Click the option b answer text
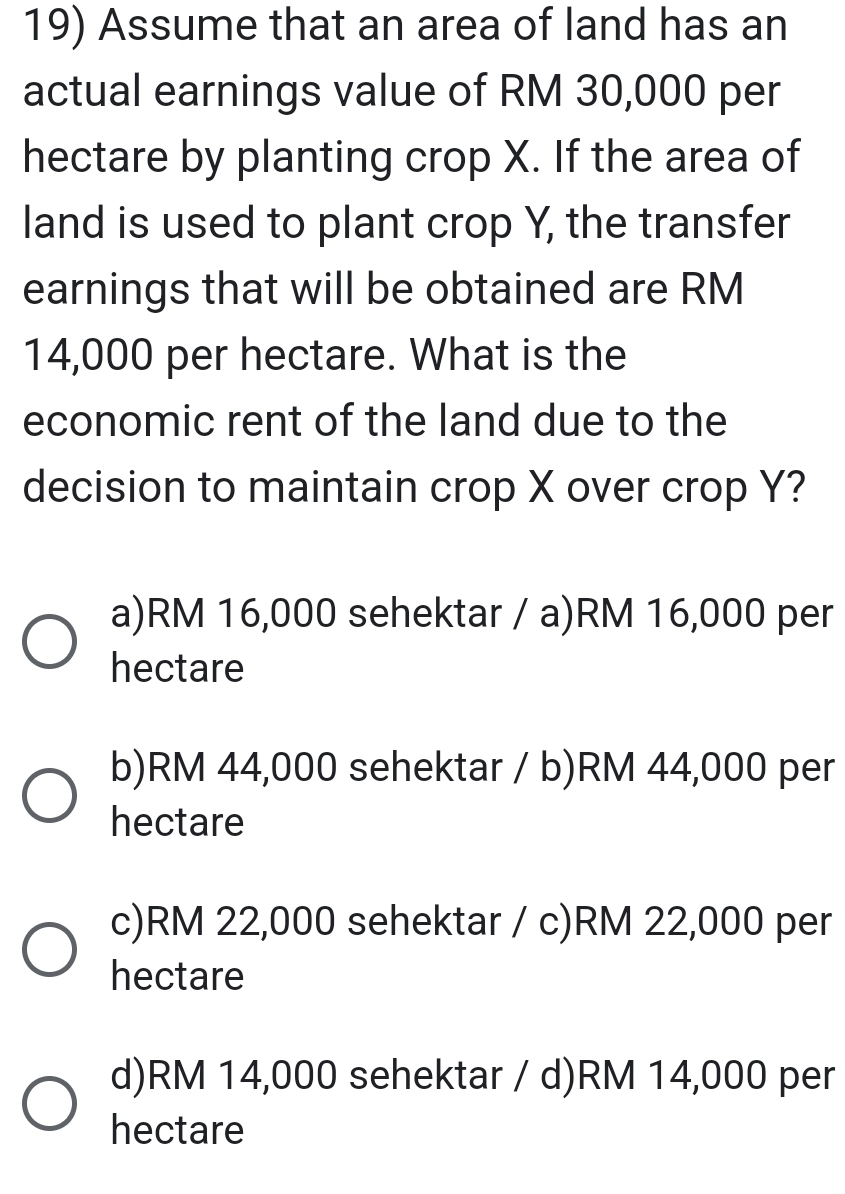This screenshot has height=1194, width=845. coord(470,794)
